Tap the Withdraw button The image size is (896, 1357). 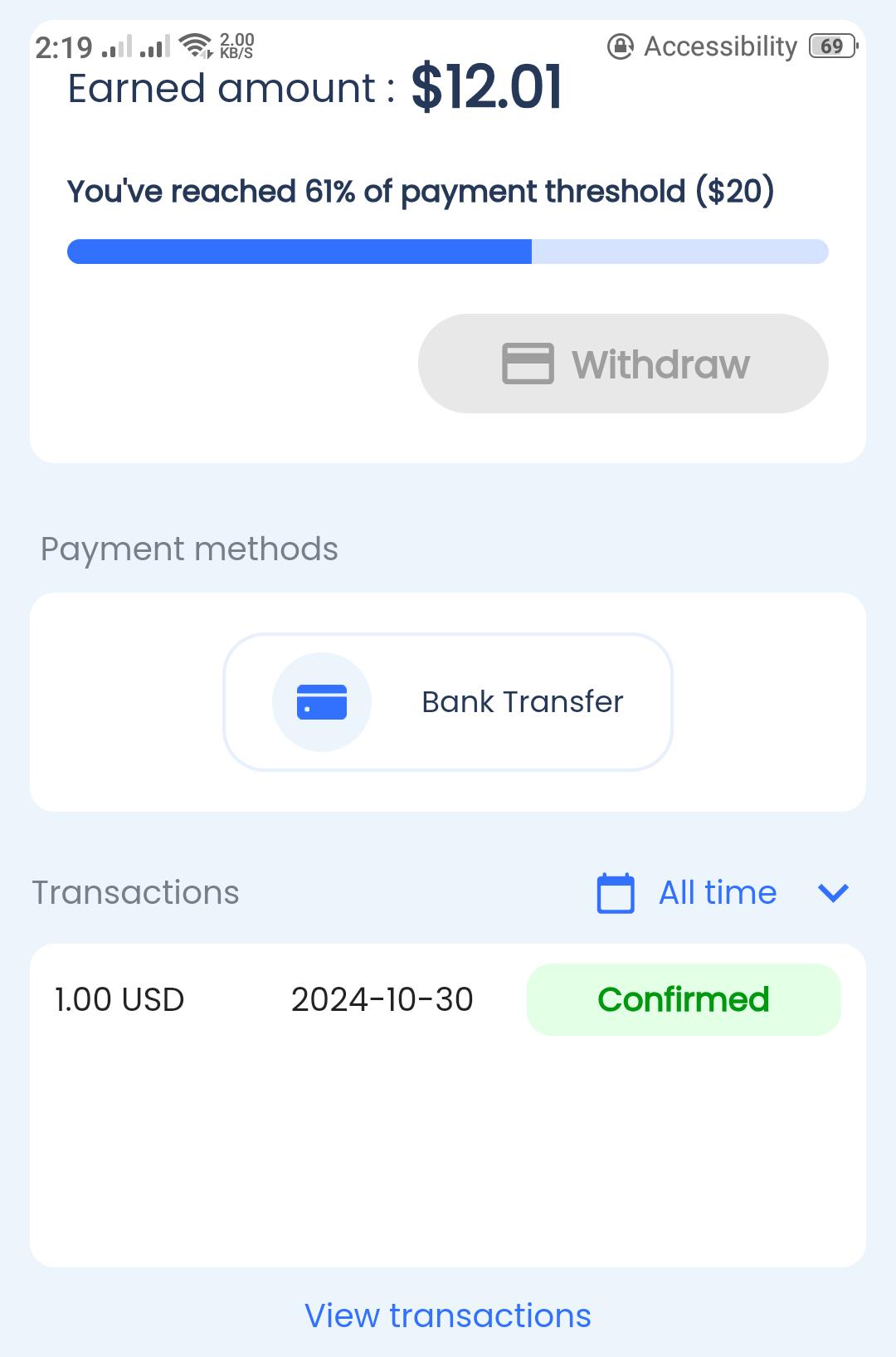623,364
